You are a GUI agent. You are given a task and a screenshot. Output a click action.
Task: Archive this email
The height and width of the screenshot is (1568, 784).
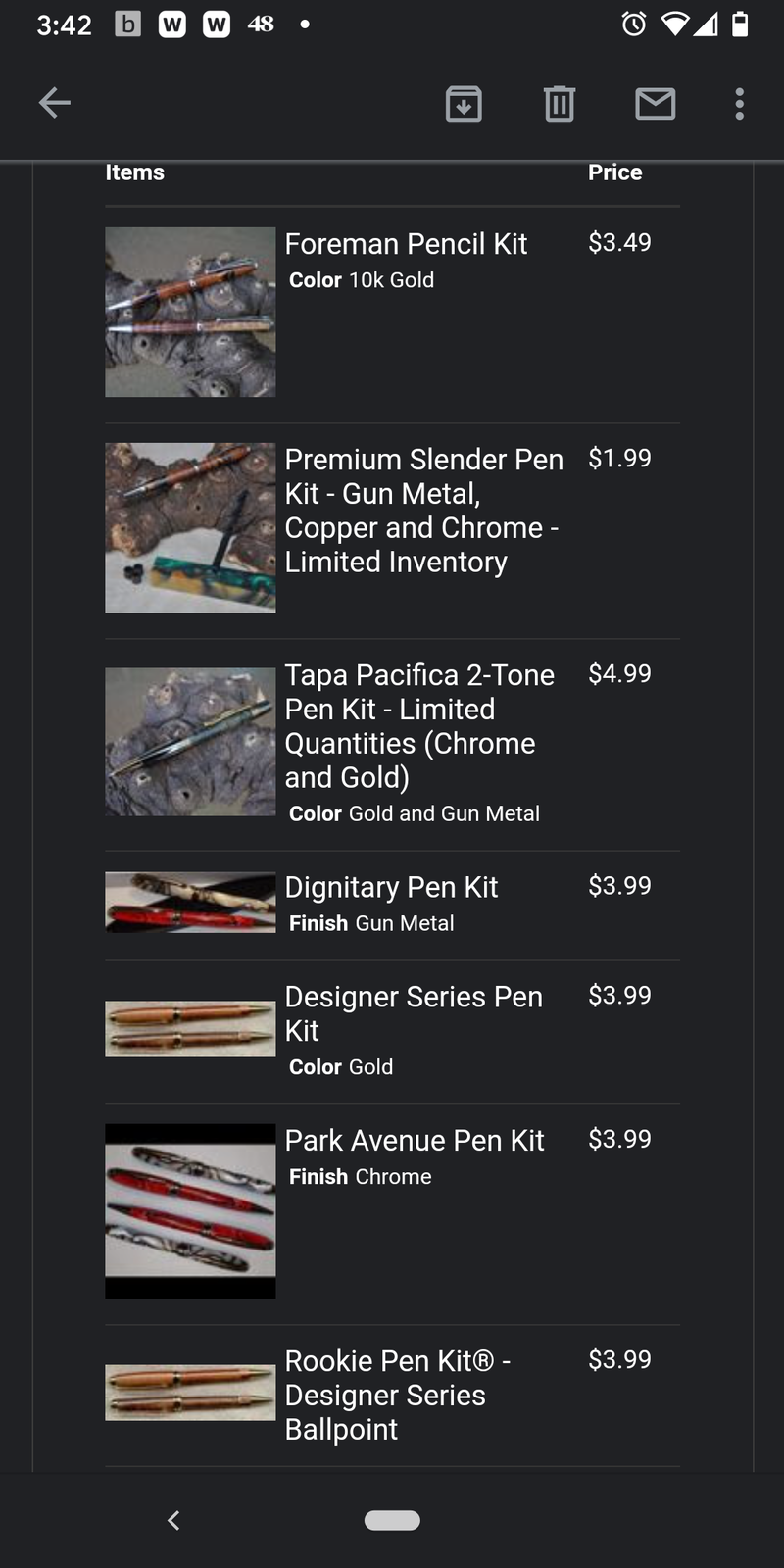point(464,103)
